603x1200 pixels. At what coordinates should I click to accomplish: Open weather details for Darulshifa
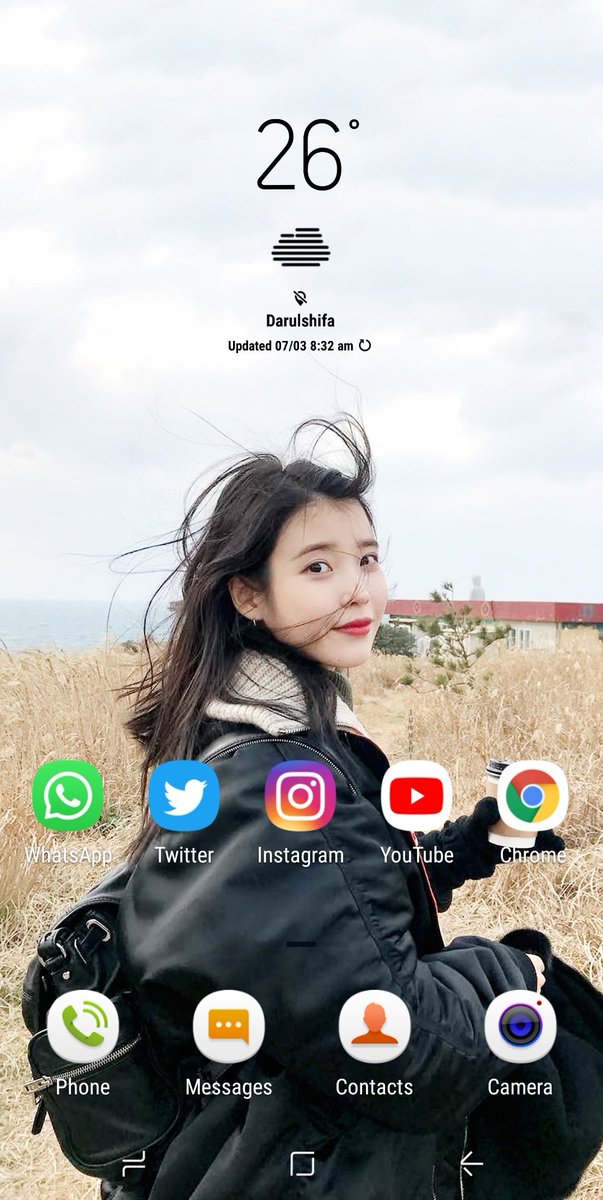300,321
